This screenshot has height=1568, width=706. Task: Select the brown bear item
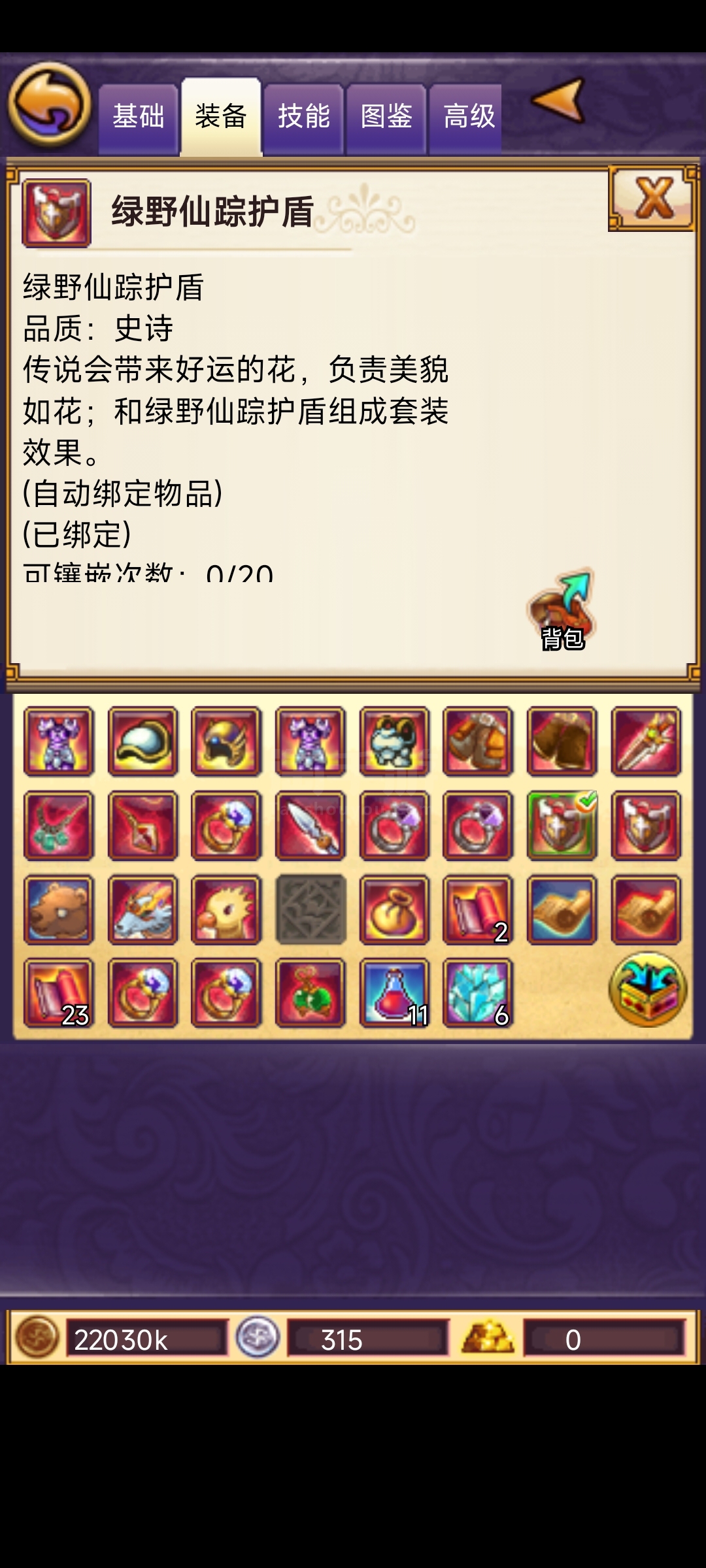pos(59,909)
